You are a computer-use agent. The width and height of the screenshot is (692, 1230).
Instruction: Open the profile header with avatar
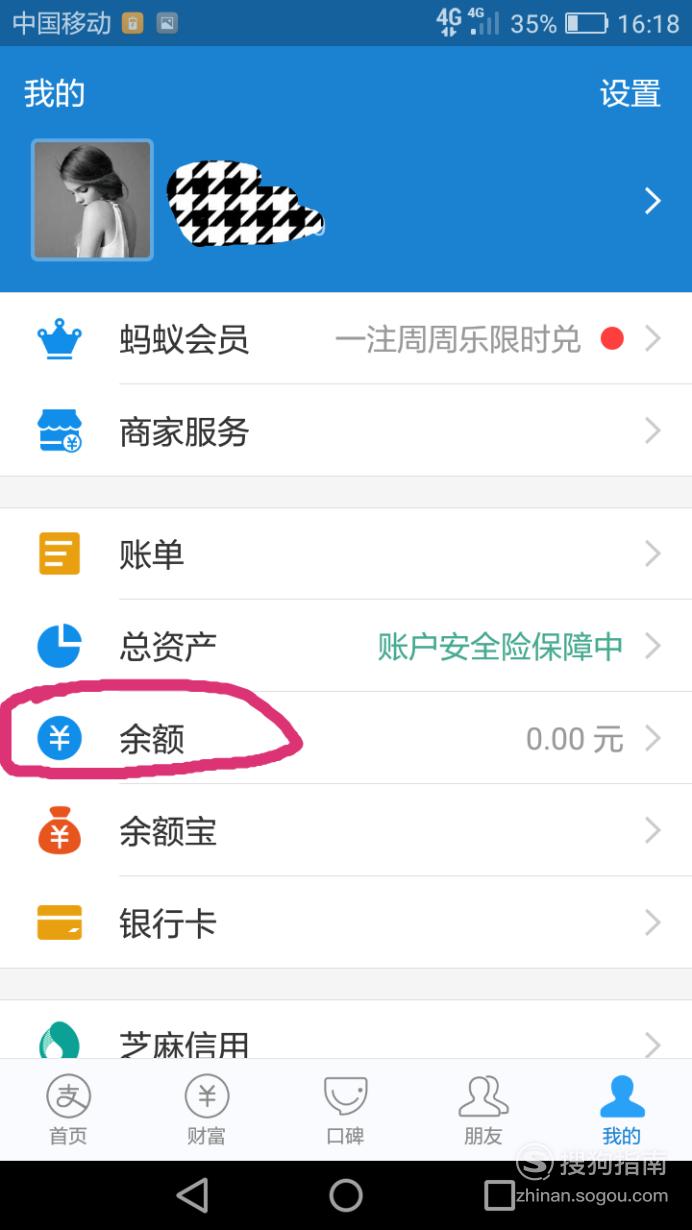pos(346,201)
